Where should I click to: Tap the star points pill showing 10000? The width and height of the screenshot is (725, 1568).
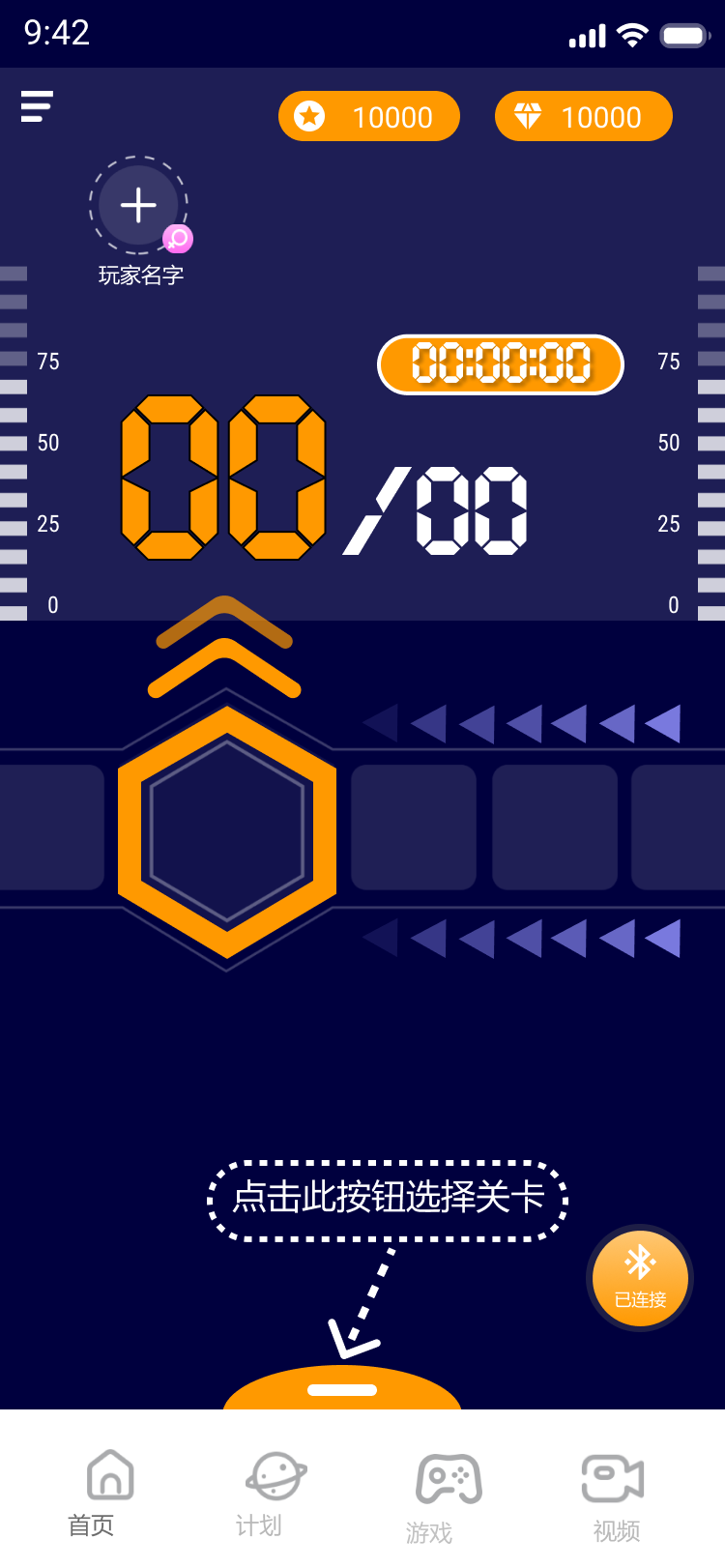point(369,117)
